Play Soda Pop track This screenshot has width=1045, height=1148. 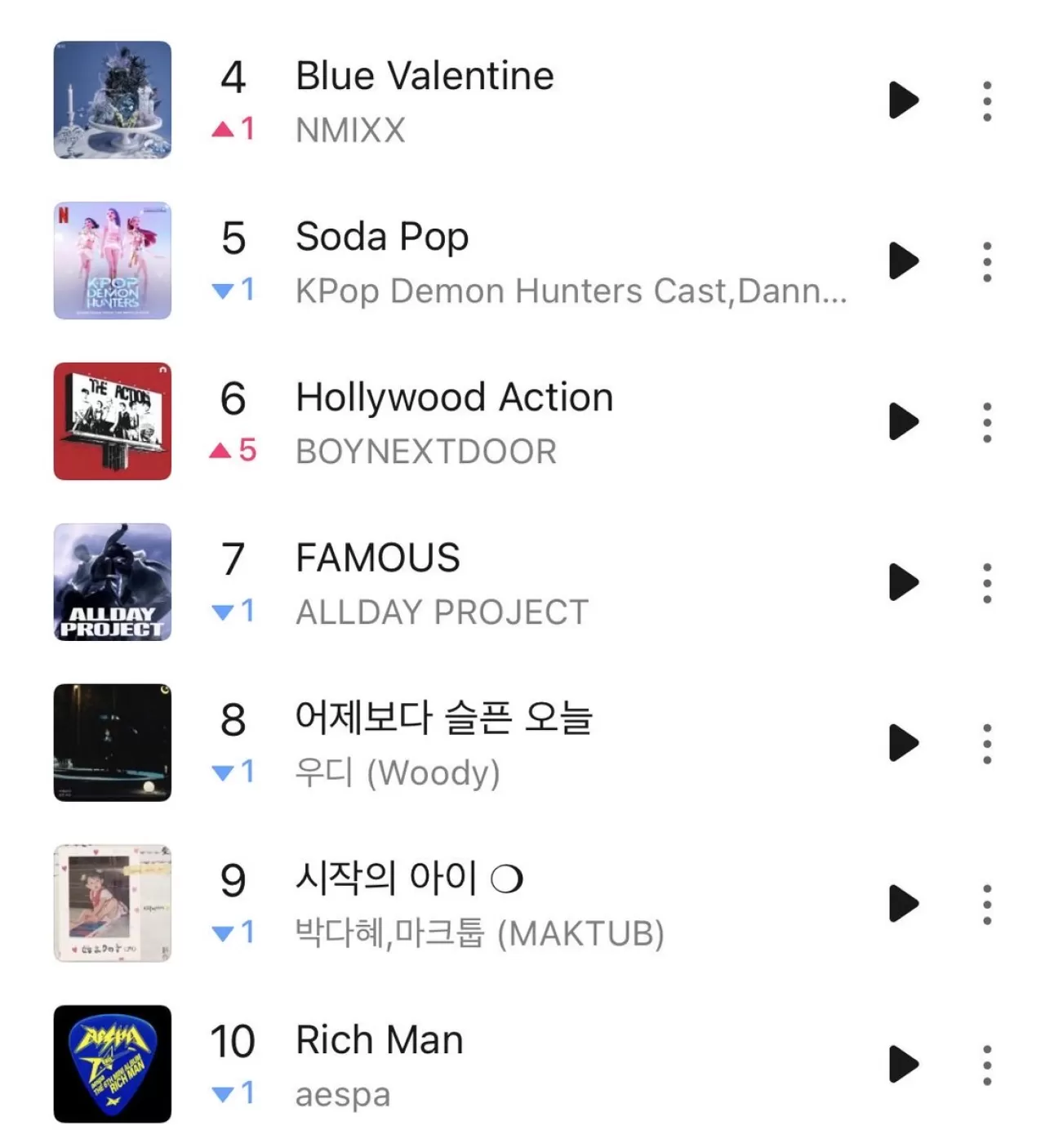(x=903, y=261)
